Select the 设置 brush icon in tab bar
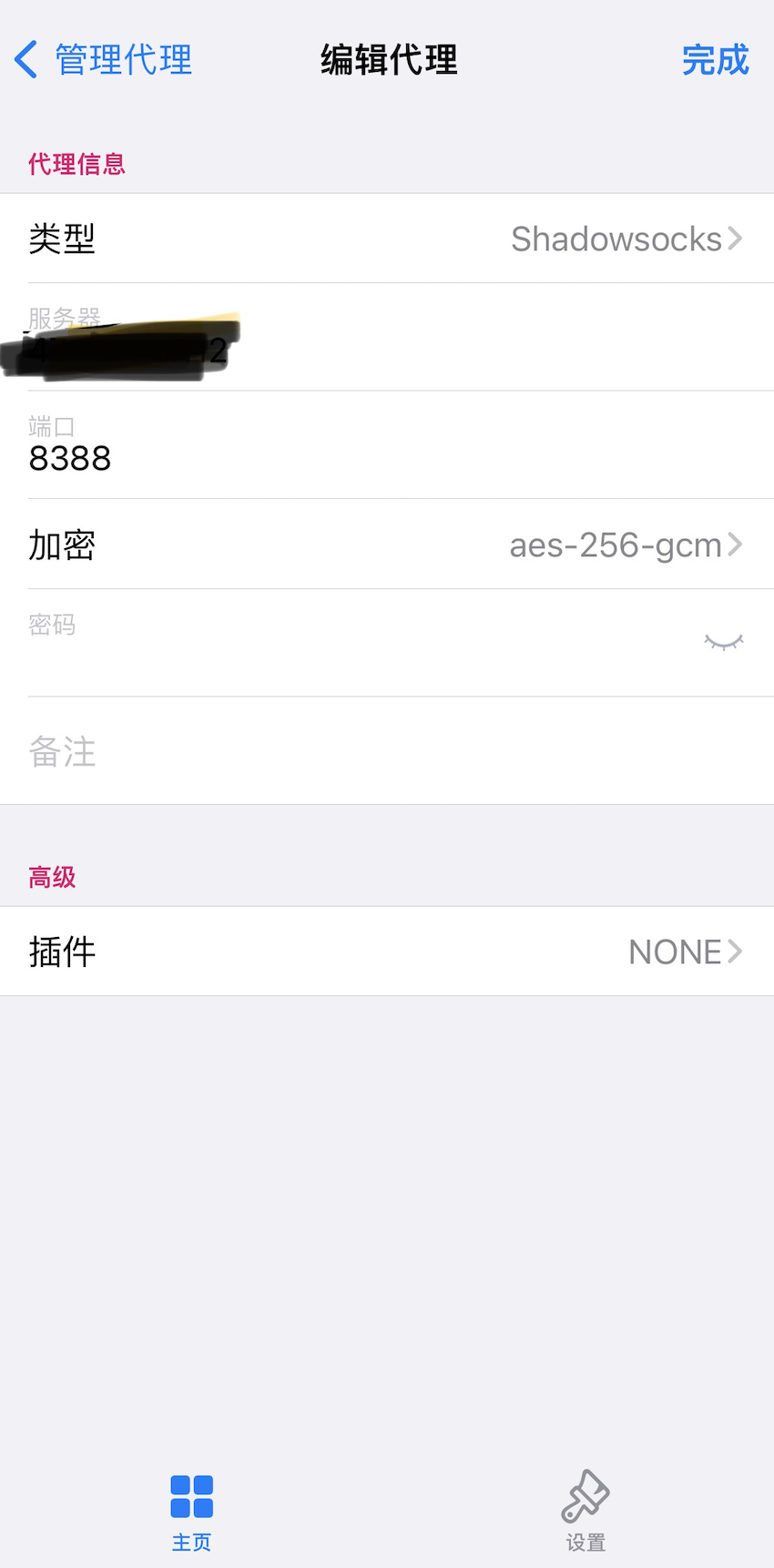 [586, 1493]
